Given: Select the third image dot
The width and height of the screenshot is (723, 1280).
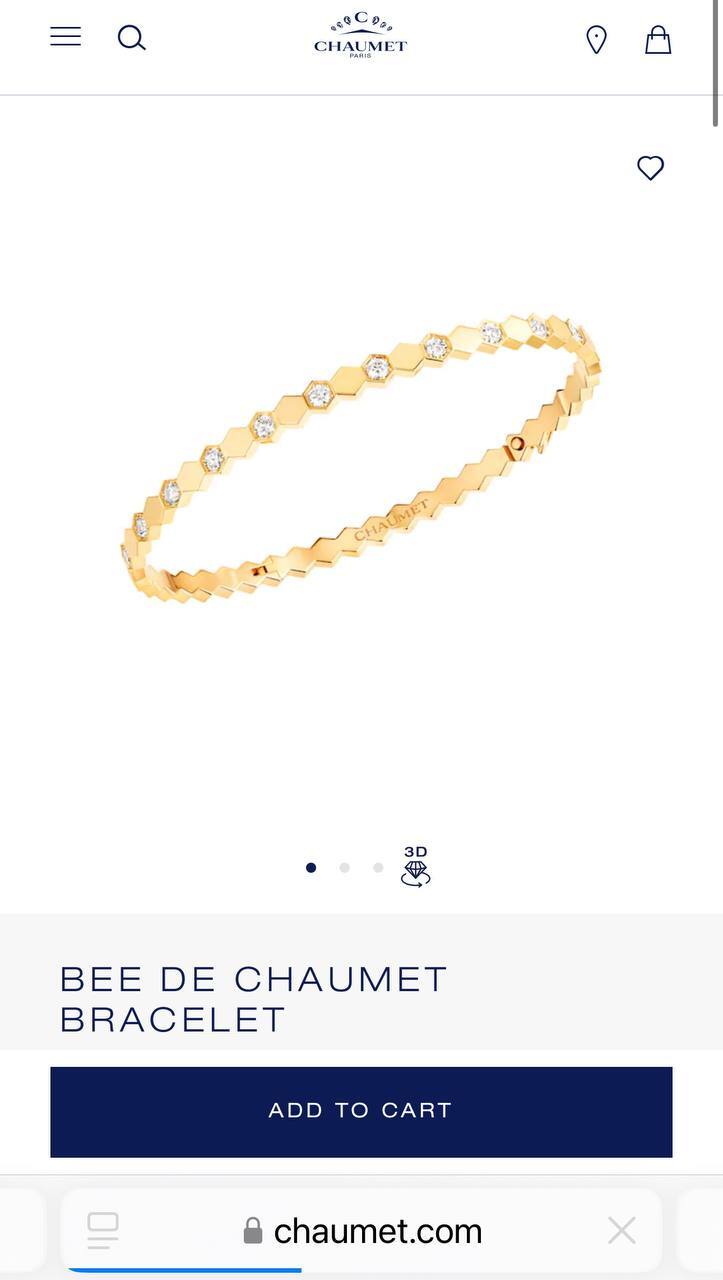Looking at the screenshot, I should click(x=378, y=868).
